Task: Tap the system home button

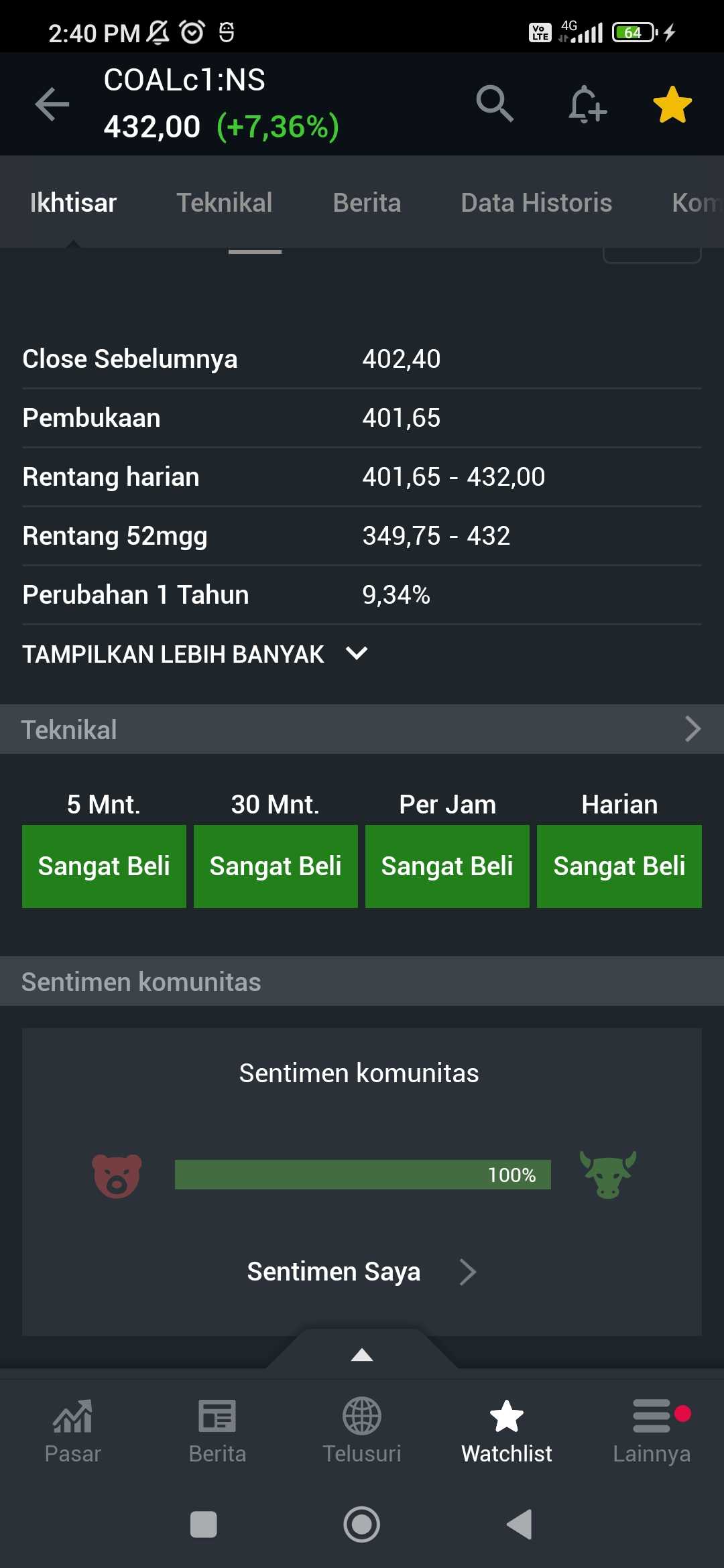Action: click(362, 1524)
